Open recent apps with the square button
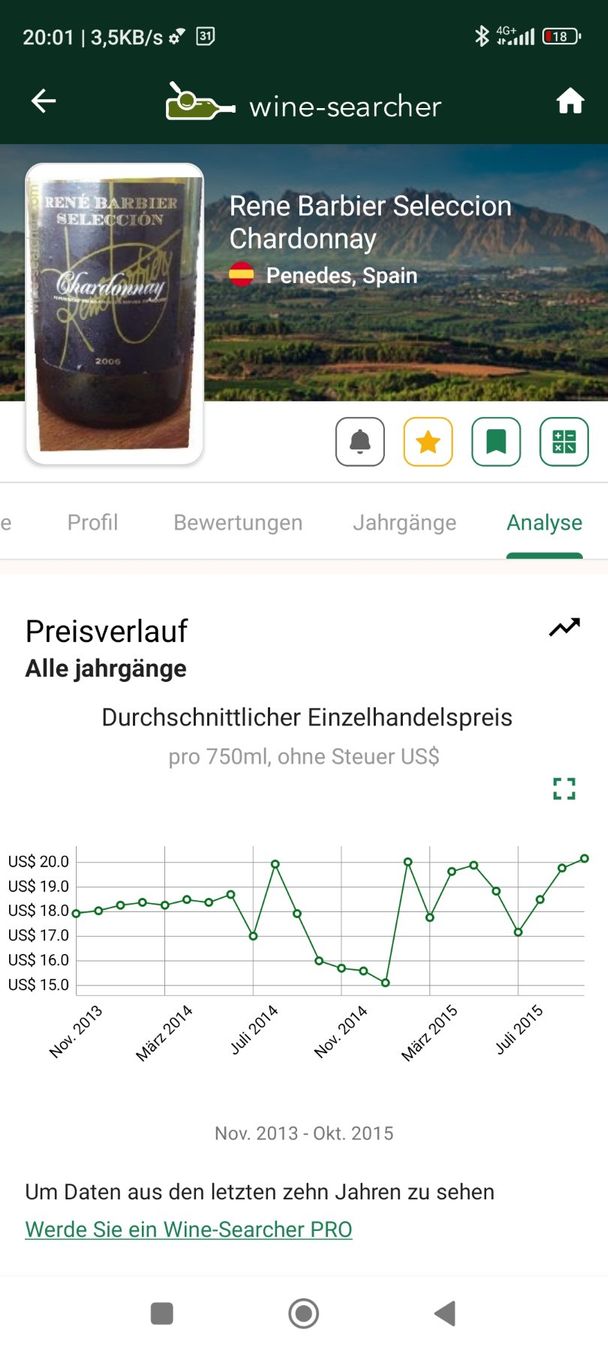 pos(162,1313)
